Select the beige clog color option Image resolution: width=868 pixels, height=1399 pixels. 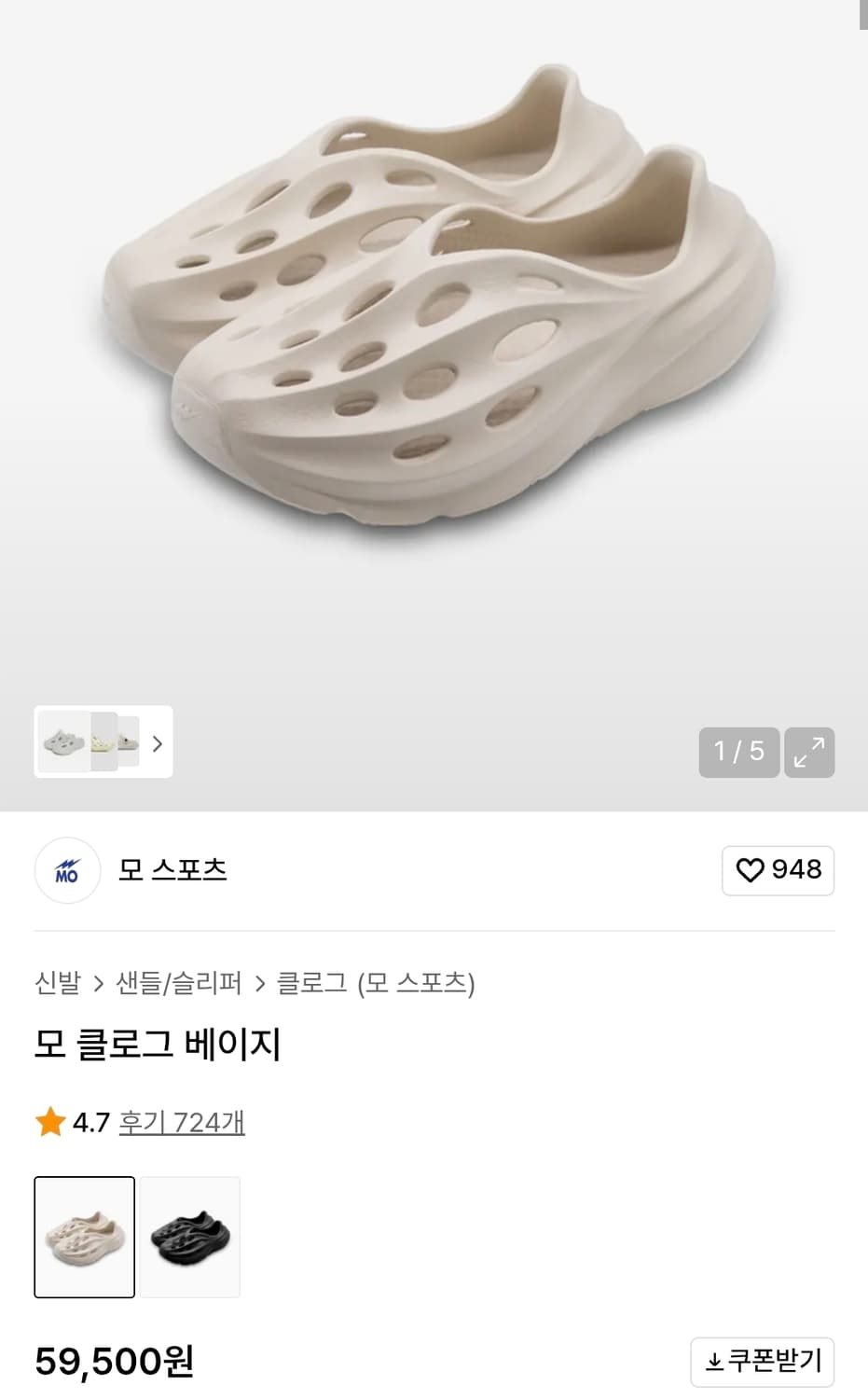tap(84, 1236)
